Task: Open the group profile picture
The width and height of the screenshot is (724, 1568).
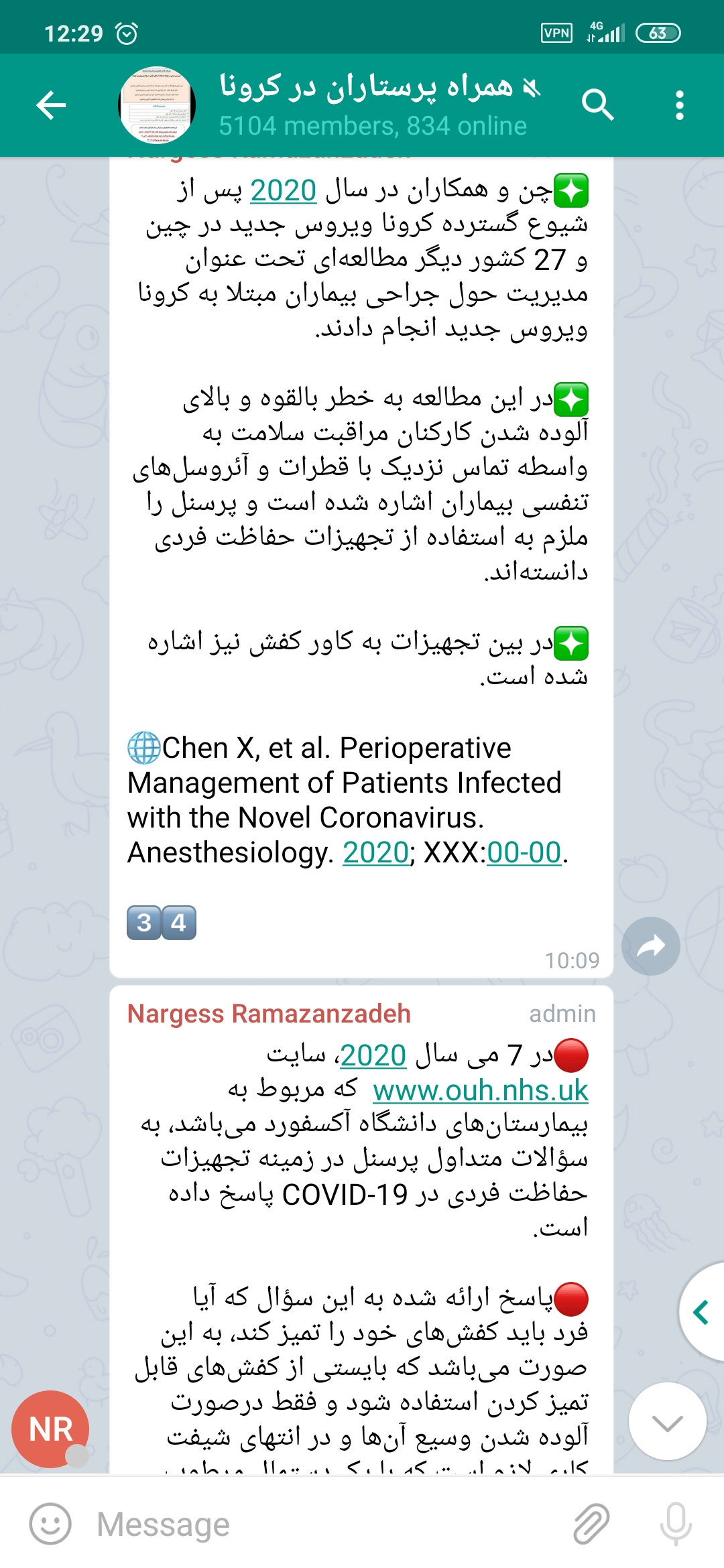Action: click(x=157, y=105)
